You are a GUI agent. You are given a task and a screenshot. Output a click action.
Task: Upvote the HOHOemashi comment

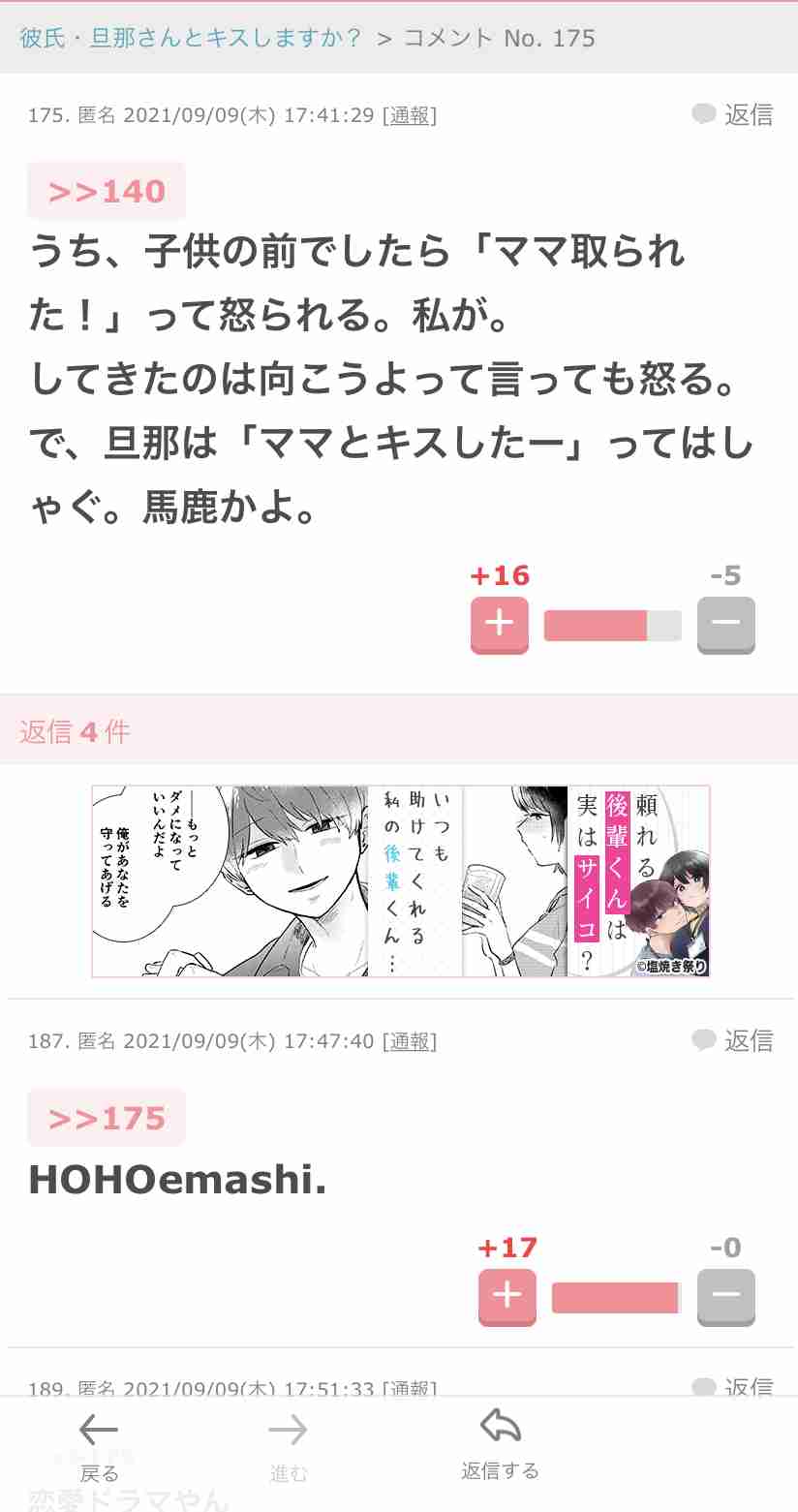tap(506, 1296)
